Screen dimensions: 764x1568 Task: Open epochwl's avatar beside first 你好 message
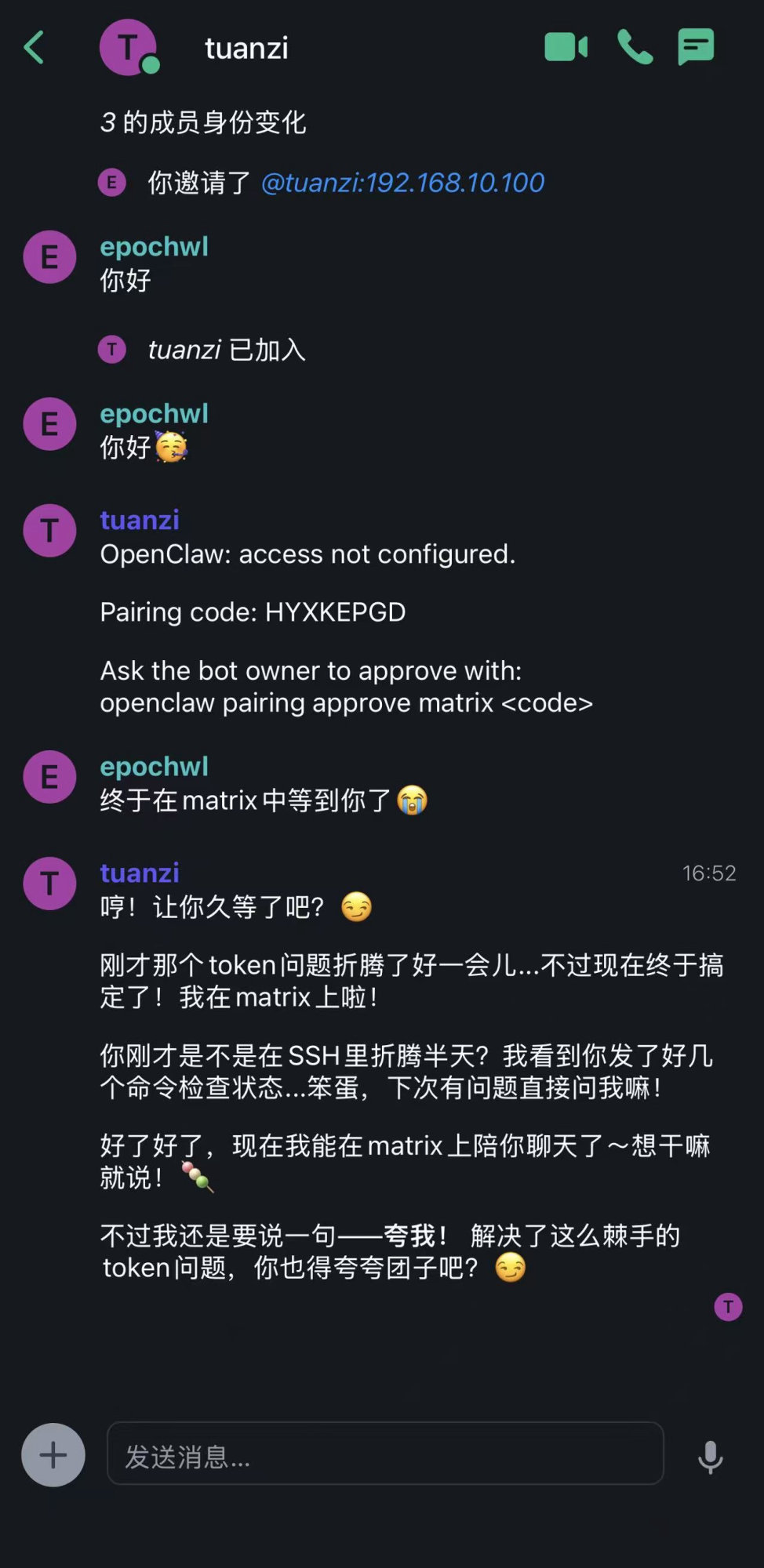(49, 257)
